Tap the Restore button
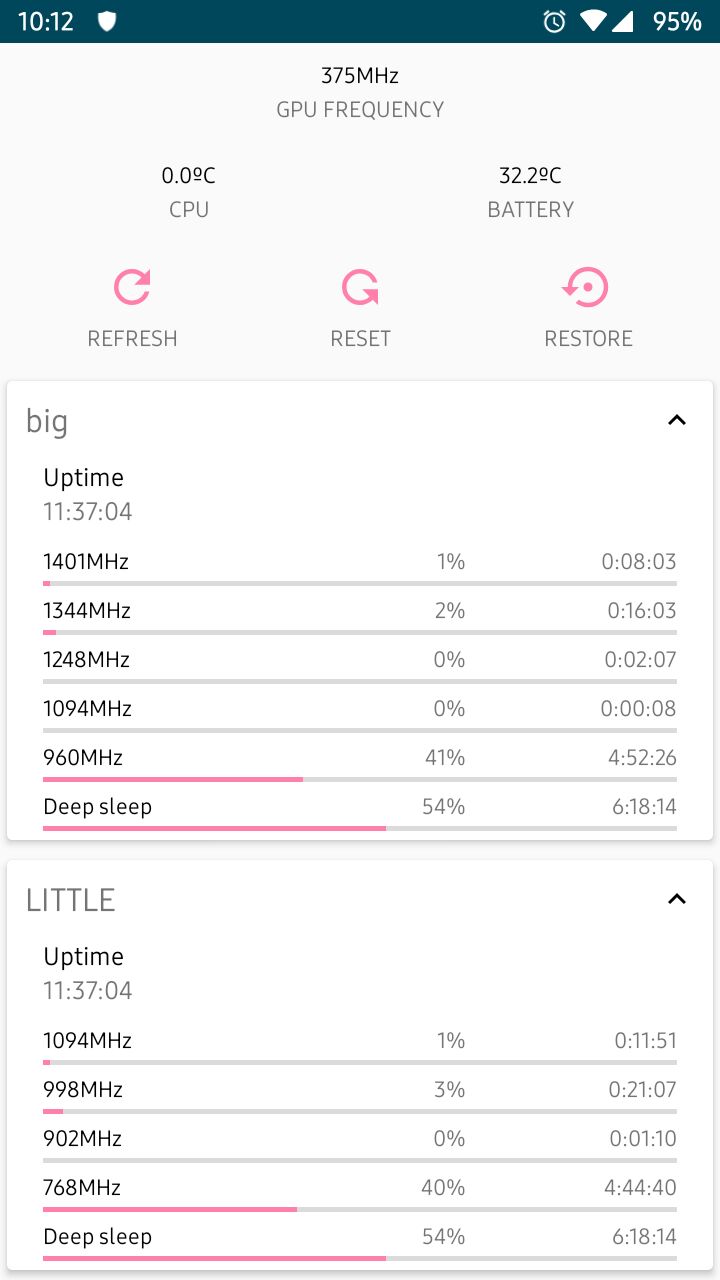 coord(588,308)
